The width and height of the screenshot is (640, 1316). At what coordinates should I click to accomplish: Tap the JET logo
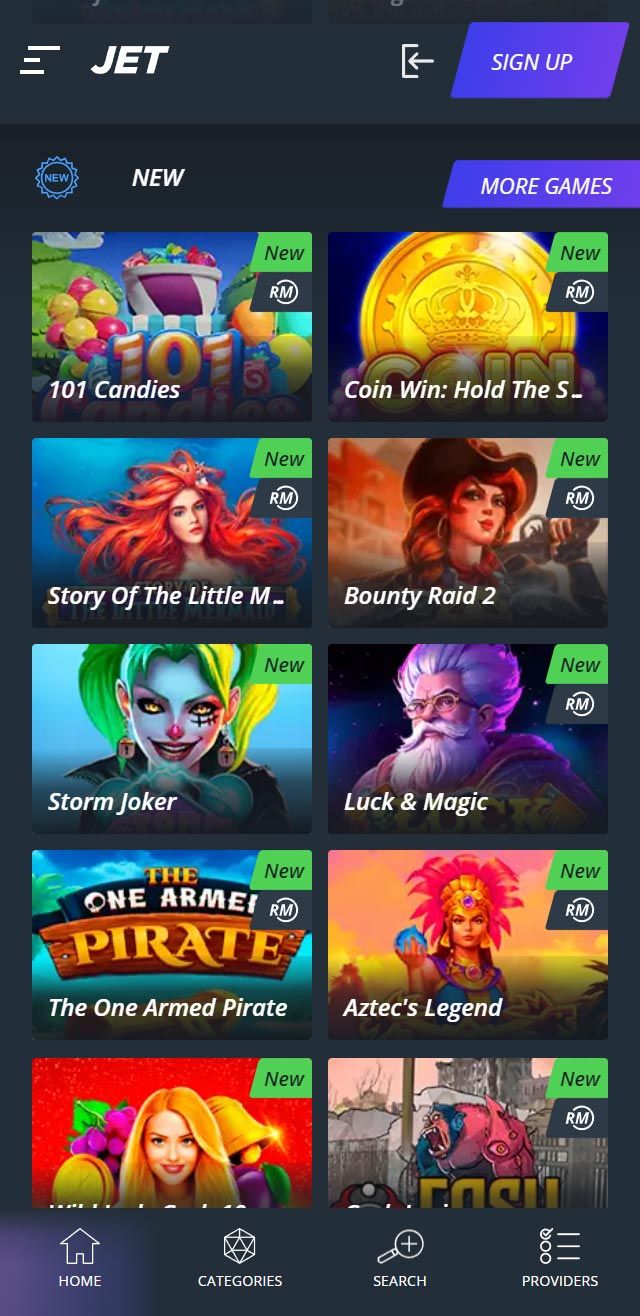pos(130,61)
